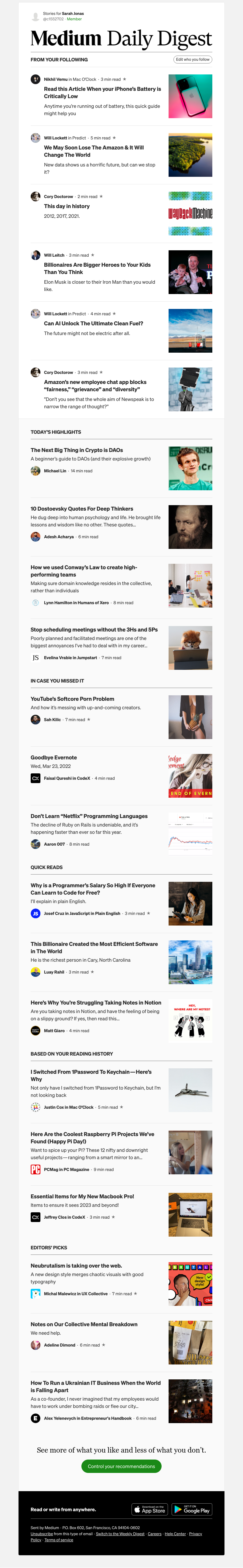Image resolution: width=243 pixels, height=1568 pixels.
Task: Tap the Goodbye Evernote thumbnail image
Action: coord(190,775)
